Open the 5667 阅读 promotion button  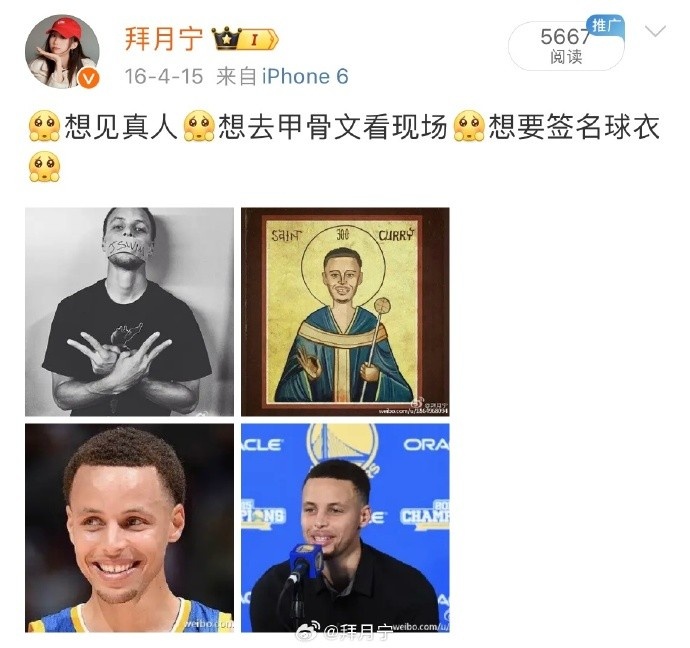pos(566,46)
